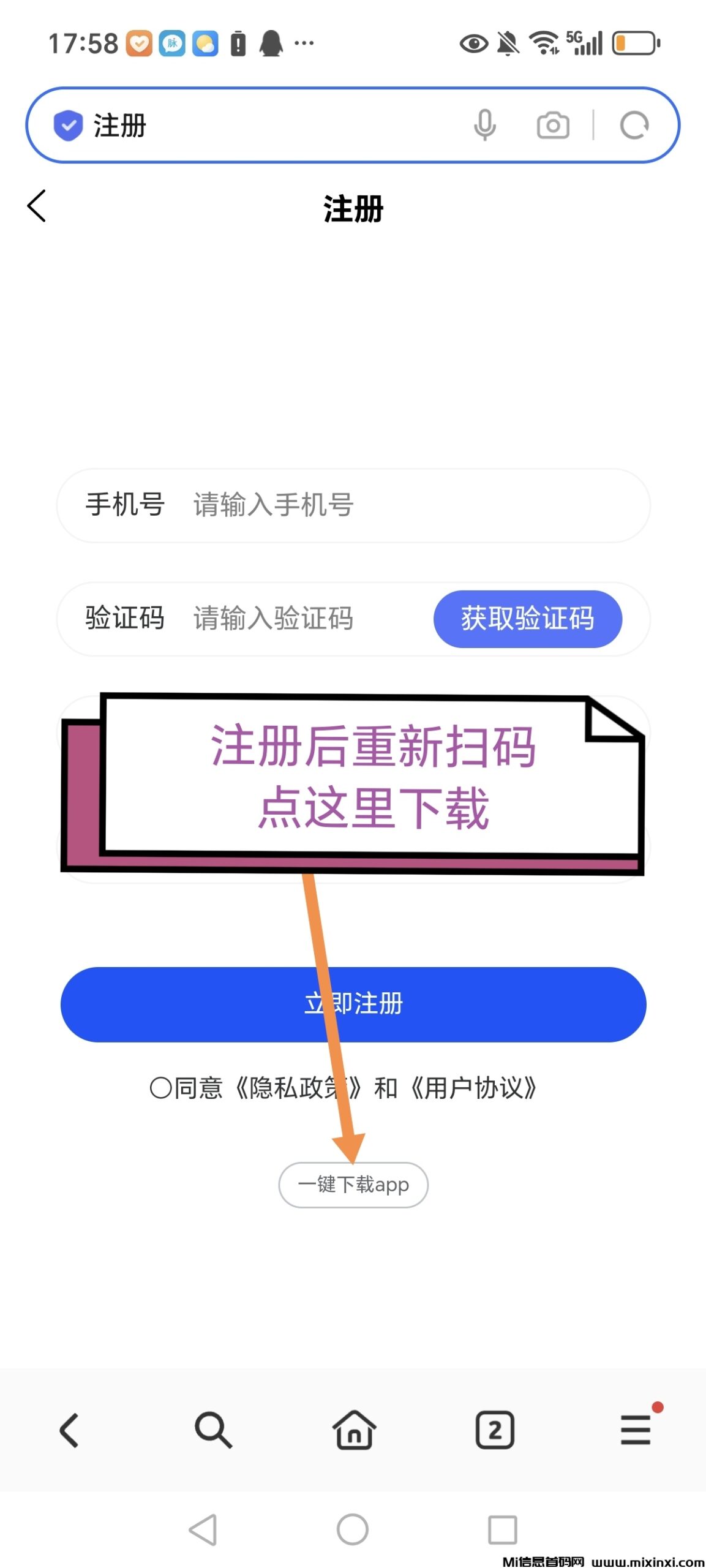The width and height of the screenshot is (706, 1568).
Task: Reload the page with the refresh icon
Action: tap(634, 126)
